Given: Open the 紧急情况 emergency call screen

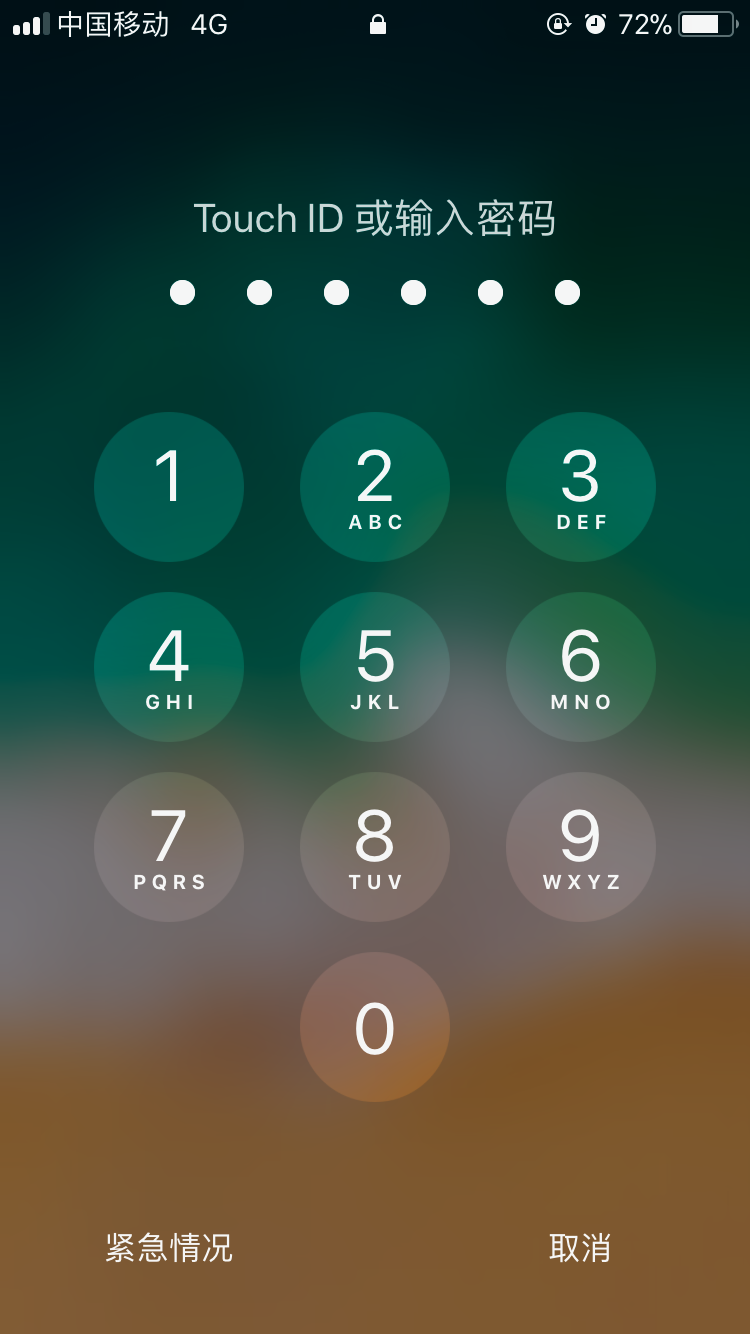Looking at the screenshot, I should pos(167,1248).
